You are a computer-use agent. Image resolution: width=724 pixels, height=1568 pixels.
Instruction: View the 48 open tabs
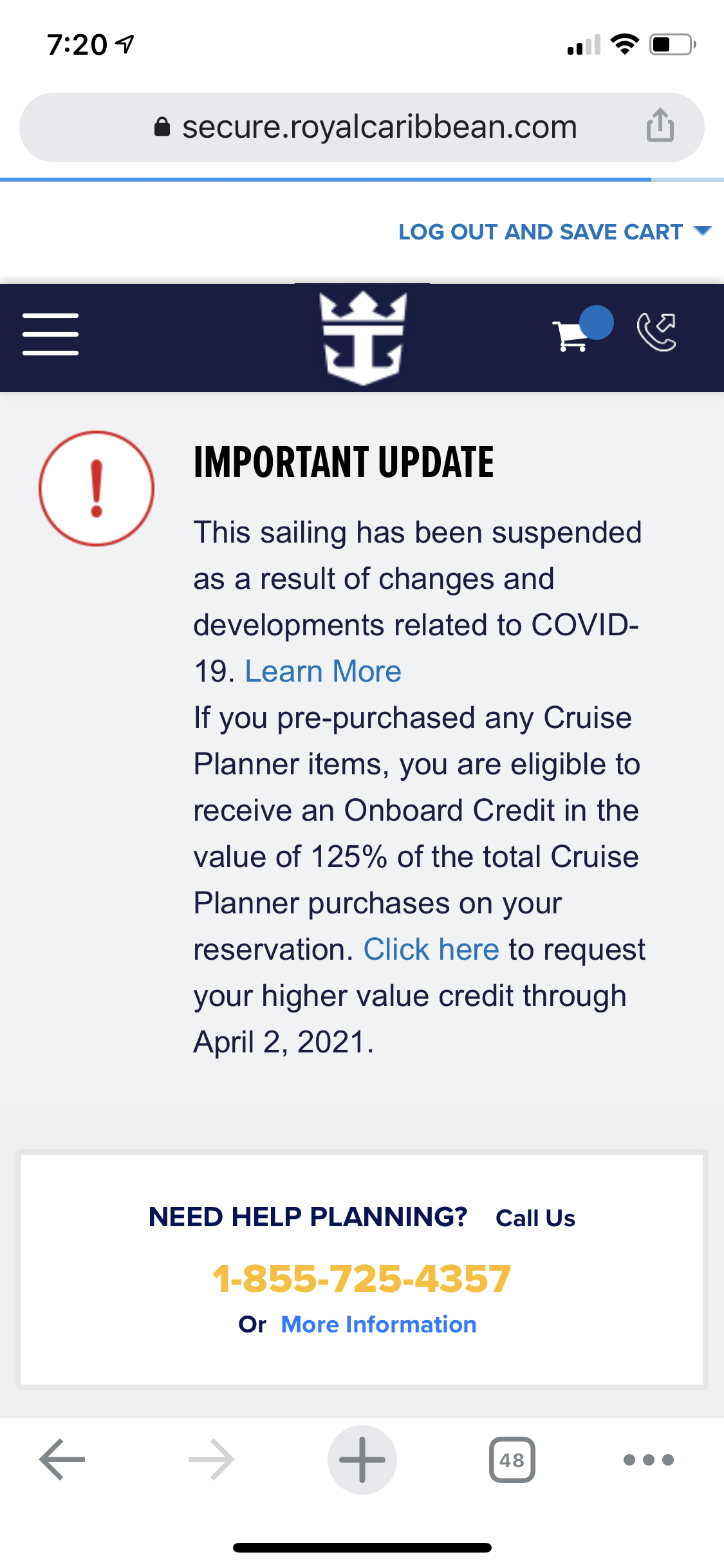point(512,1459)
